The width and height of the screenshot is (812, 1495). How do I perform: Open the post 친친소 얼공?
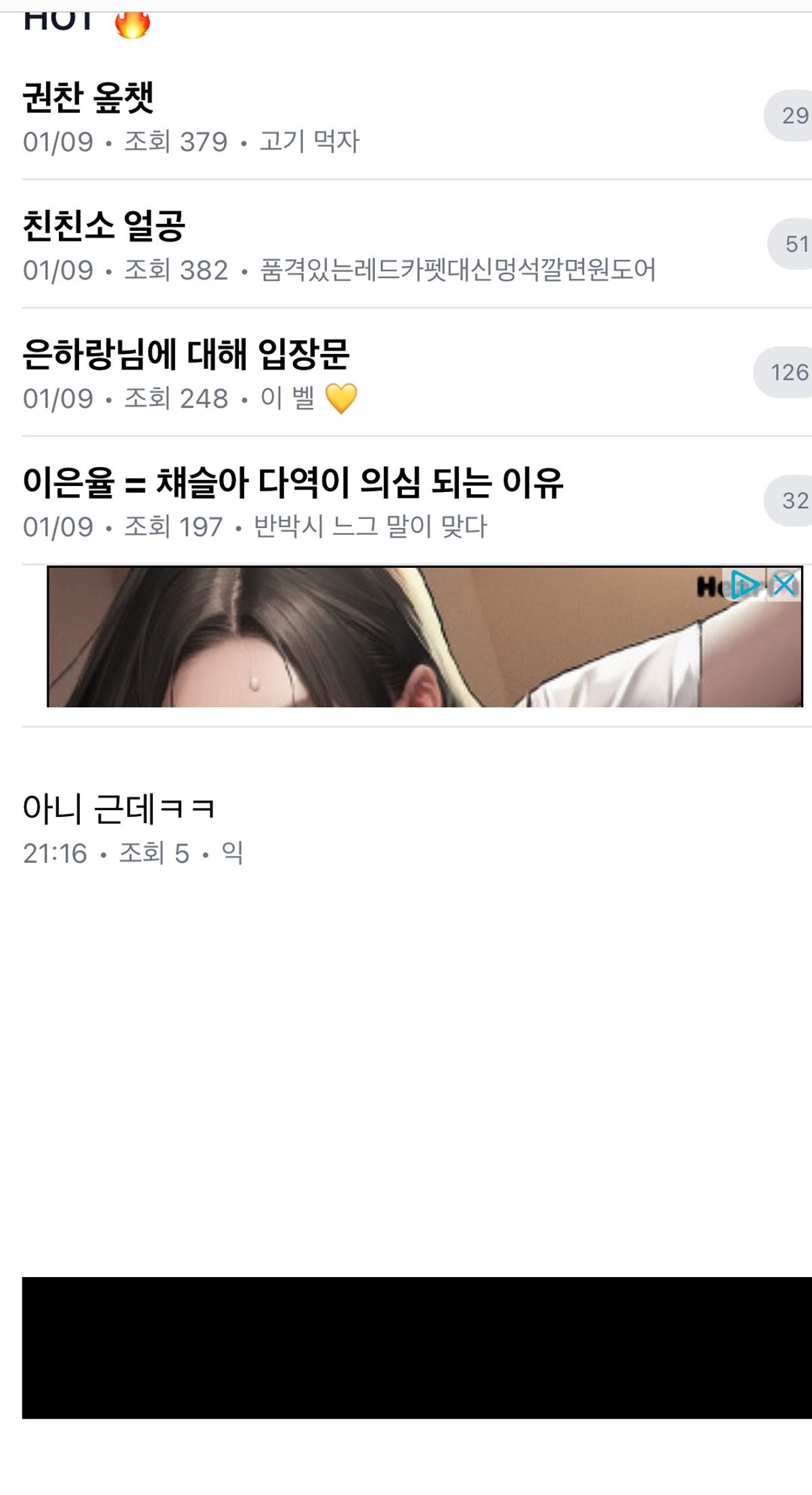(x=104, y=226)
